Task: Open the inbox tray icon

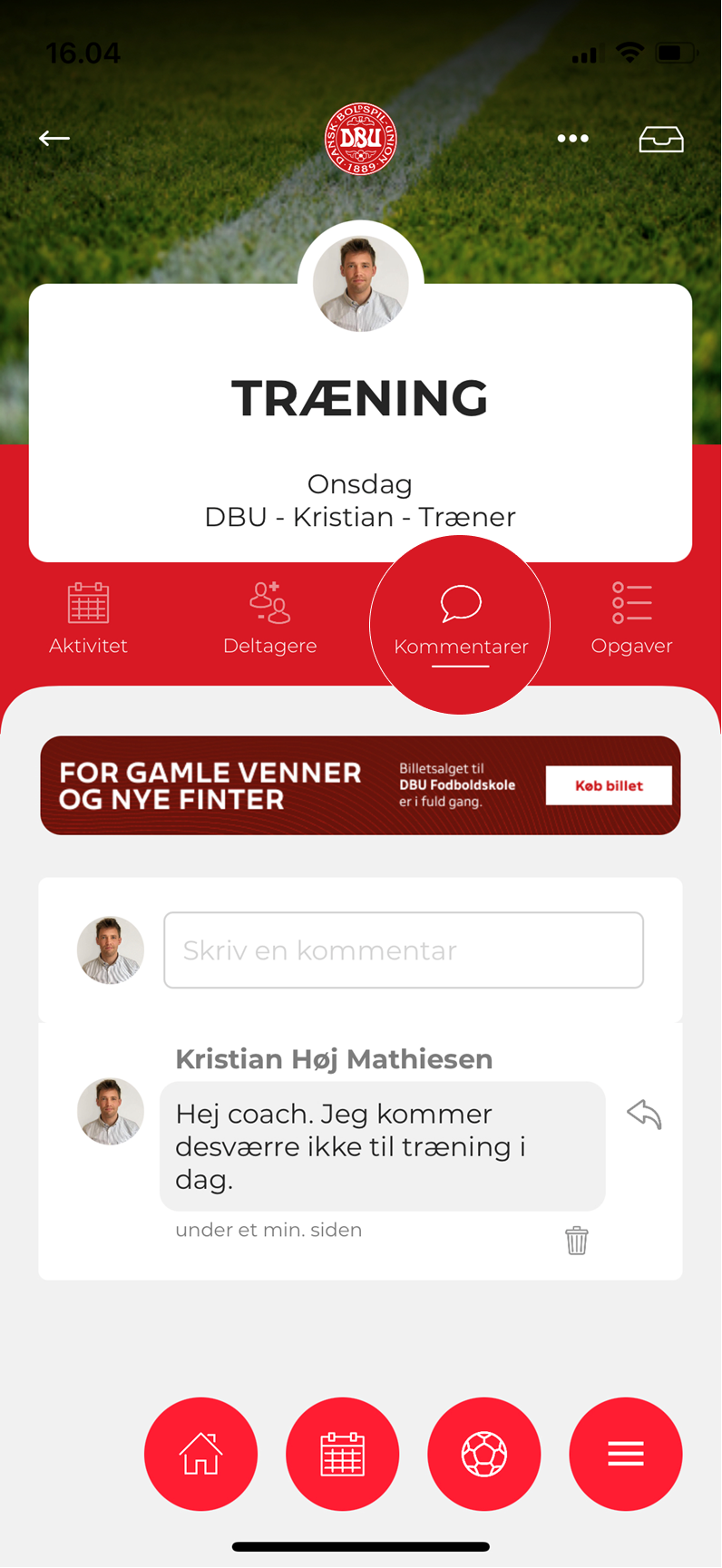Action: [x=661, y=139]
